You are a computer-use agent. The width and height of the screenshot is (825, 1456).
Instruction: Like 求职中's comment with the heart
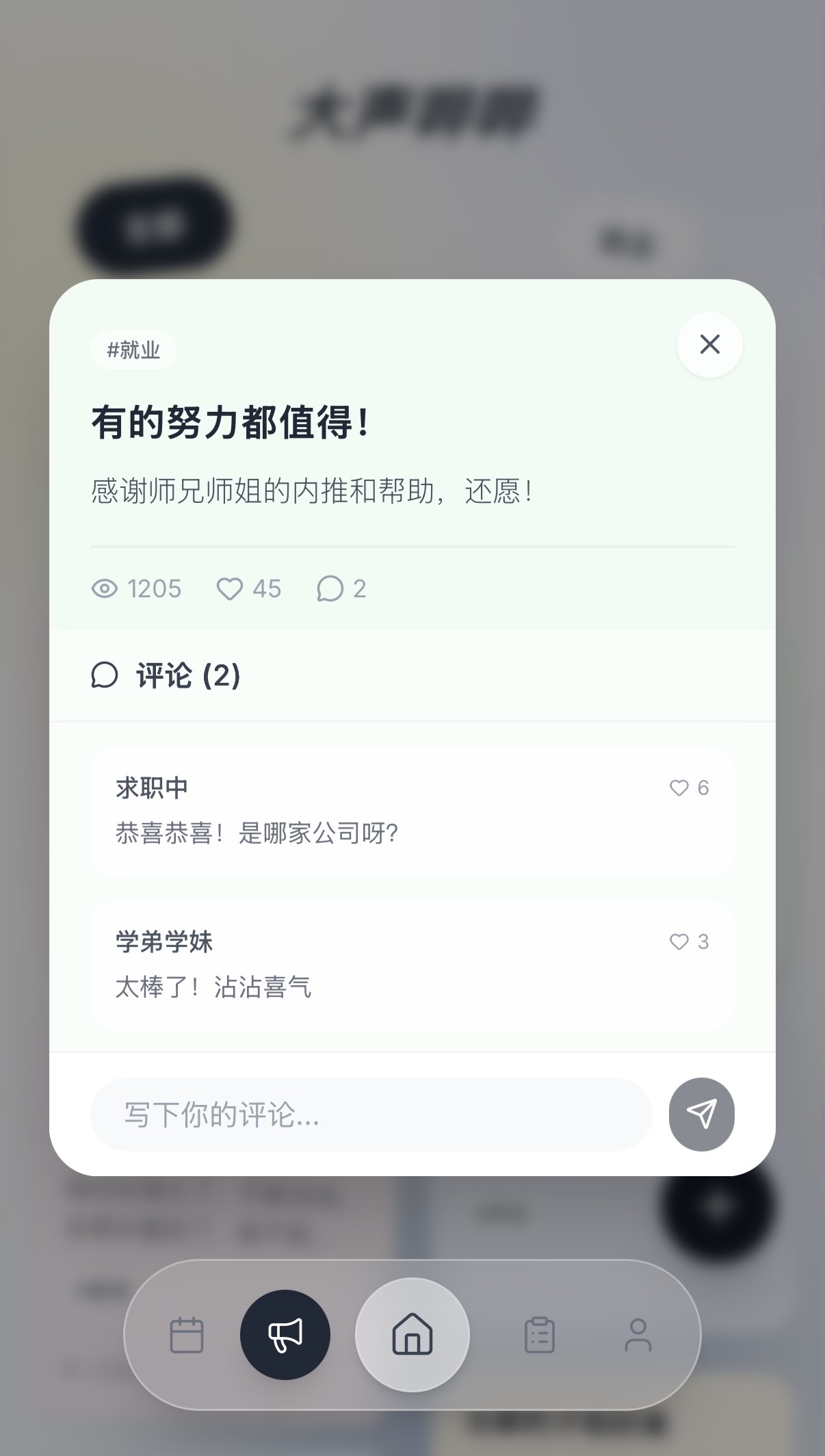click(678, 788)
